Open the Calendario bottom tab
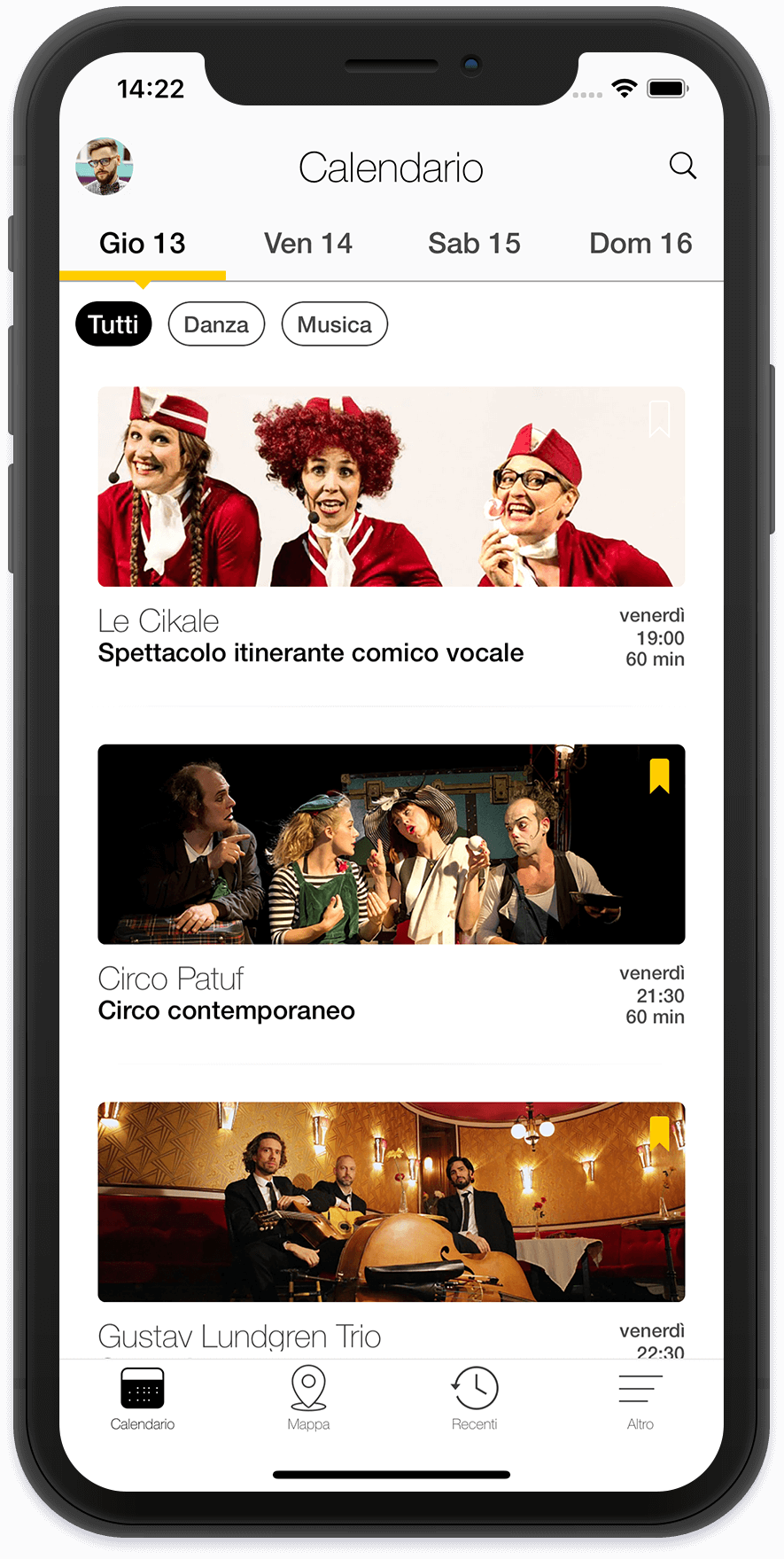Image resolution: width=784 pixels, height=1559 pixels. pos(143,1398)
